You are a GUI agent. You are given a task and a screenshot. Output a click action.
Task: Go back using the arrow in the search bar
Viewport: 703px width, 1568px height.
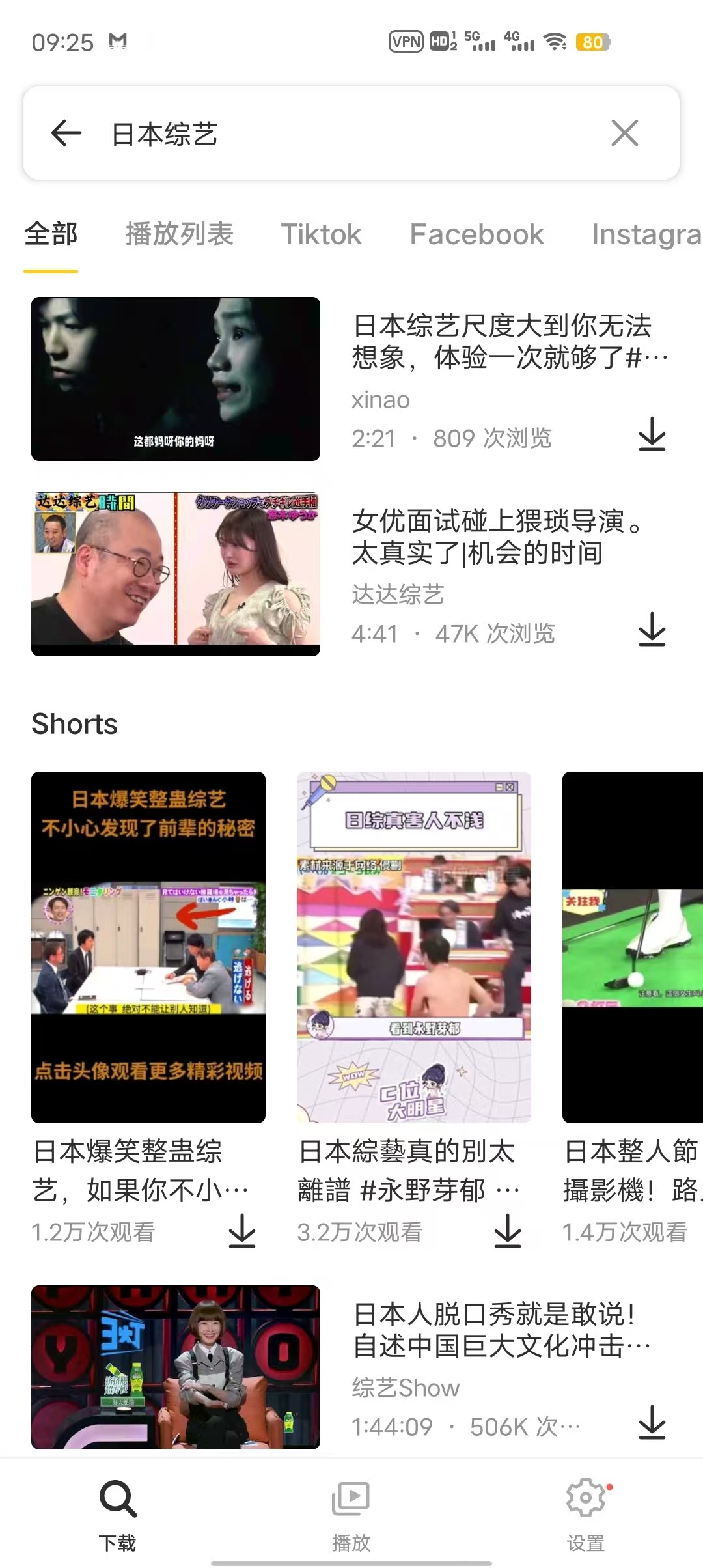(x=66, y=133)
